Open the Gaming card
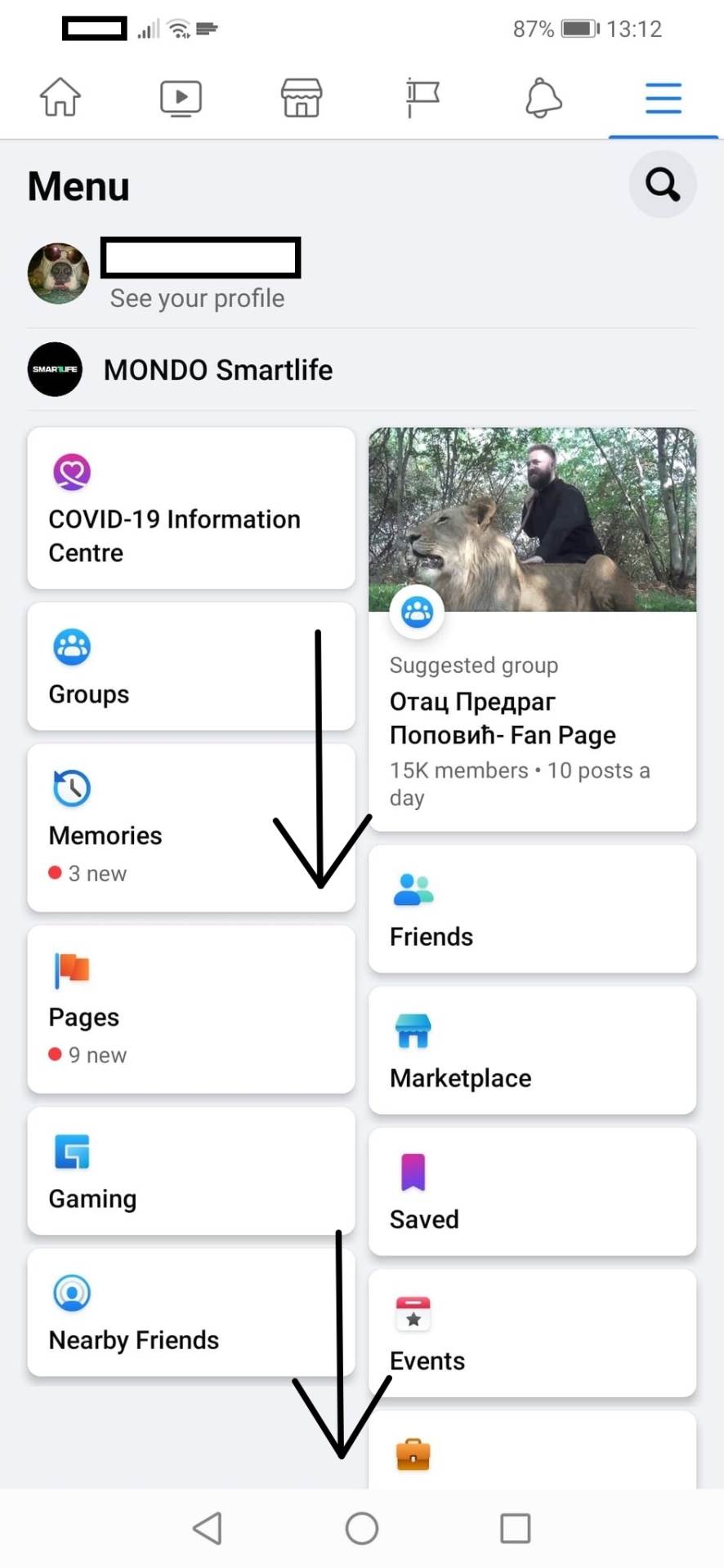This screenshot has height=1568, width=724. [190, 1170]
